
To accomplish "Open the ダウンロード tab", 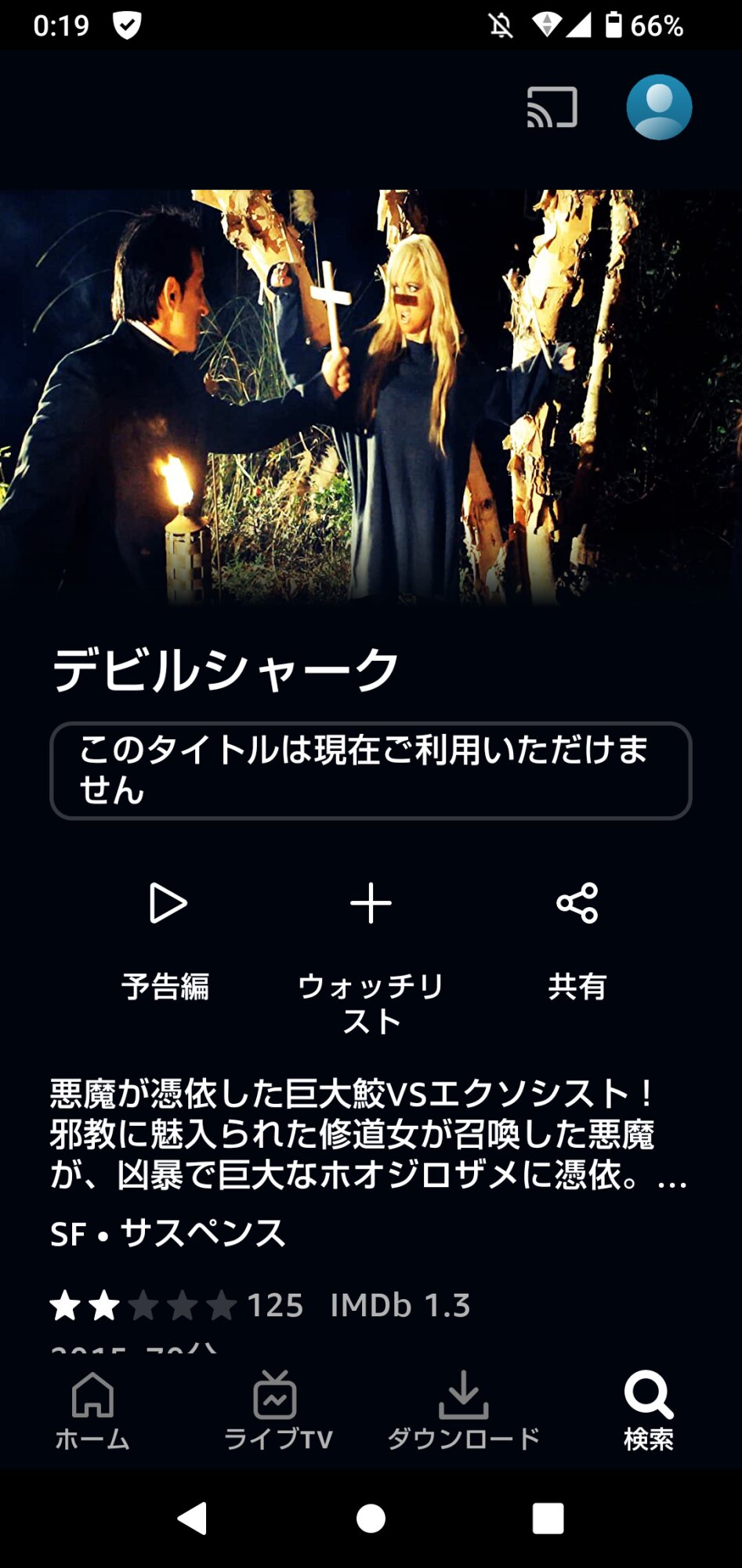I will coord(464,1410).
